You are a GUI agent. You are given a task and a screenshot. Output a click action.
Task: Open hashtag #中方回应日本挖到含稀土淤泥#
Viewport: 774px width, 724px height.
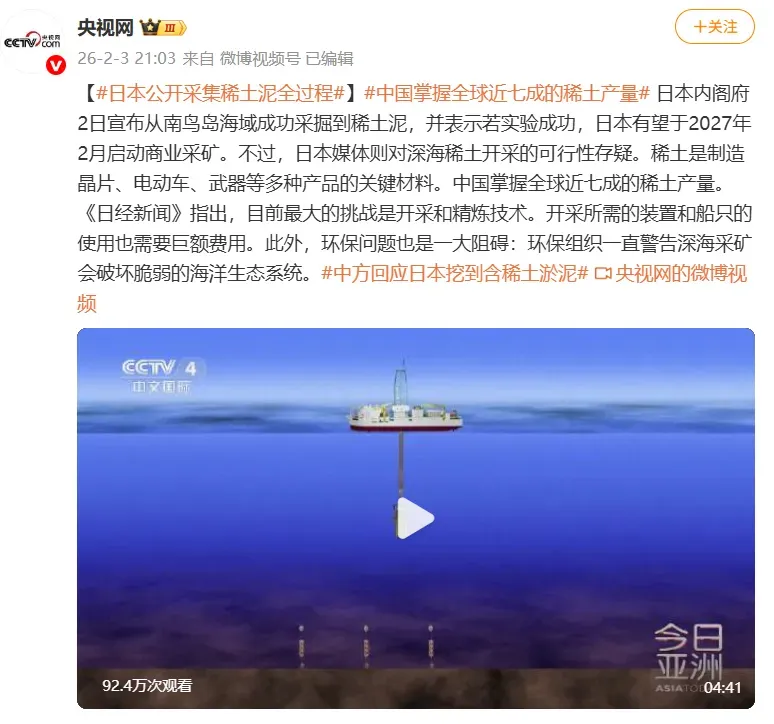(455, 273)
